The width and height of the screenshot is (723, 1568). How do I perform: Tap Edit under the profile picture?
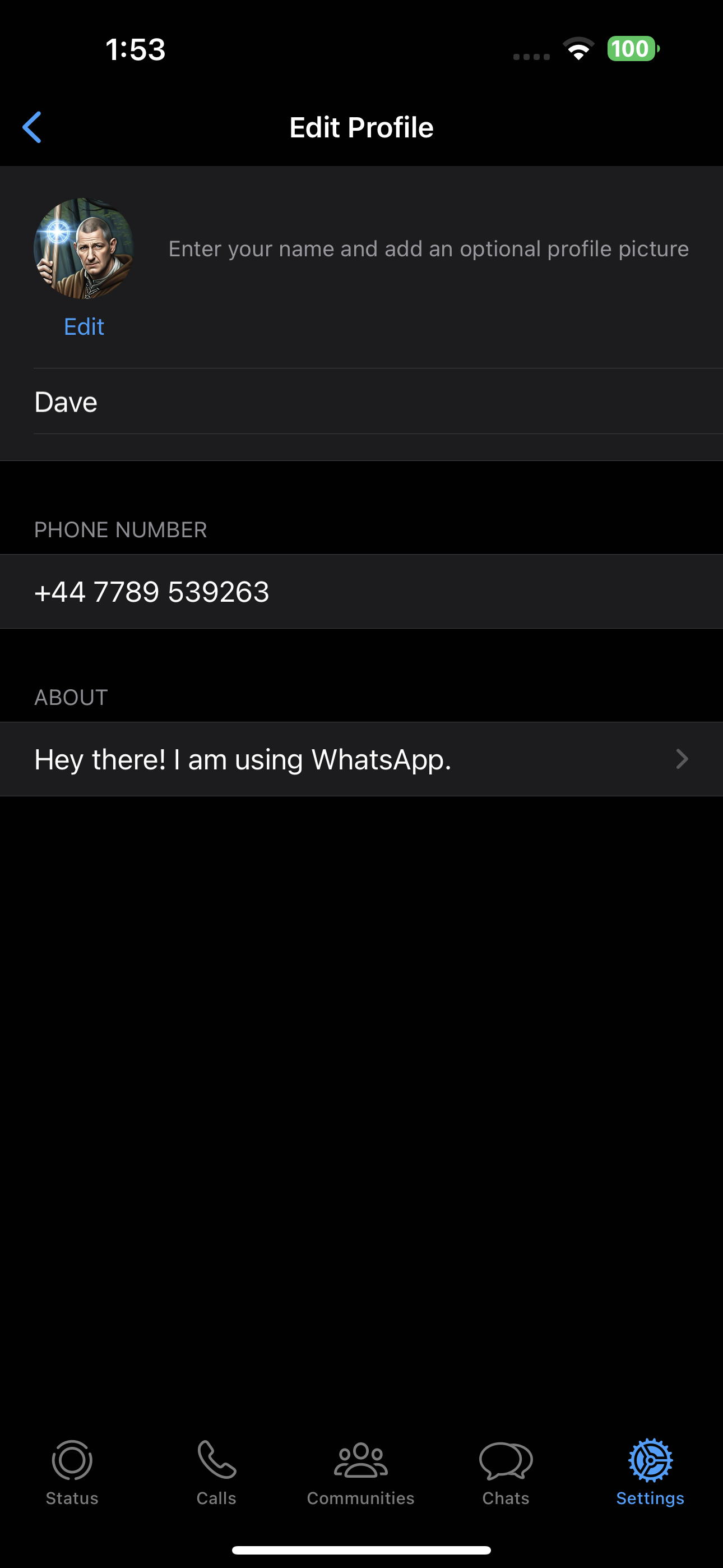point(84,327)
